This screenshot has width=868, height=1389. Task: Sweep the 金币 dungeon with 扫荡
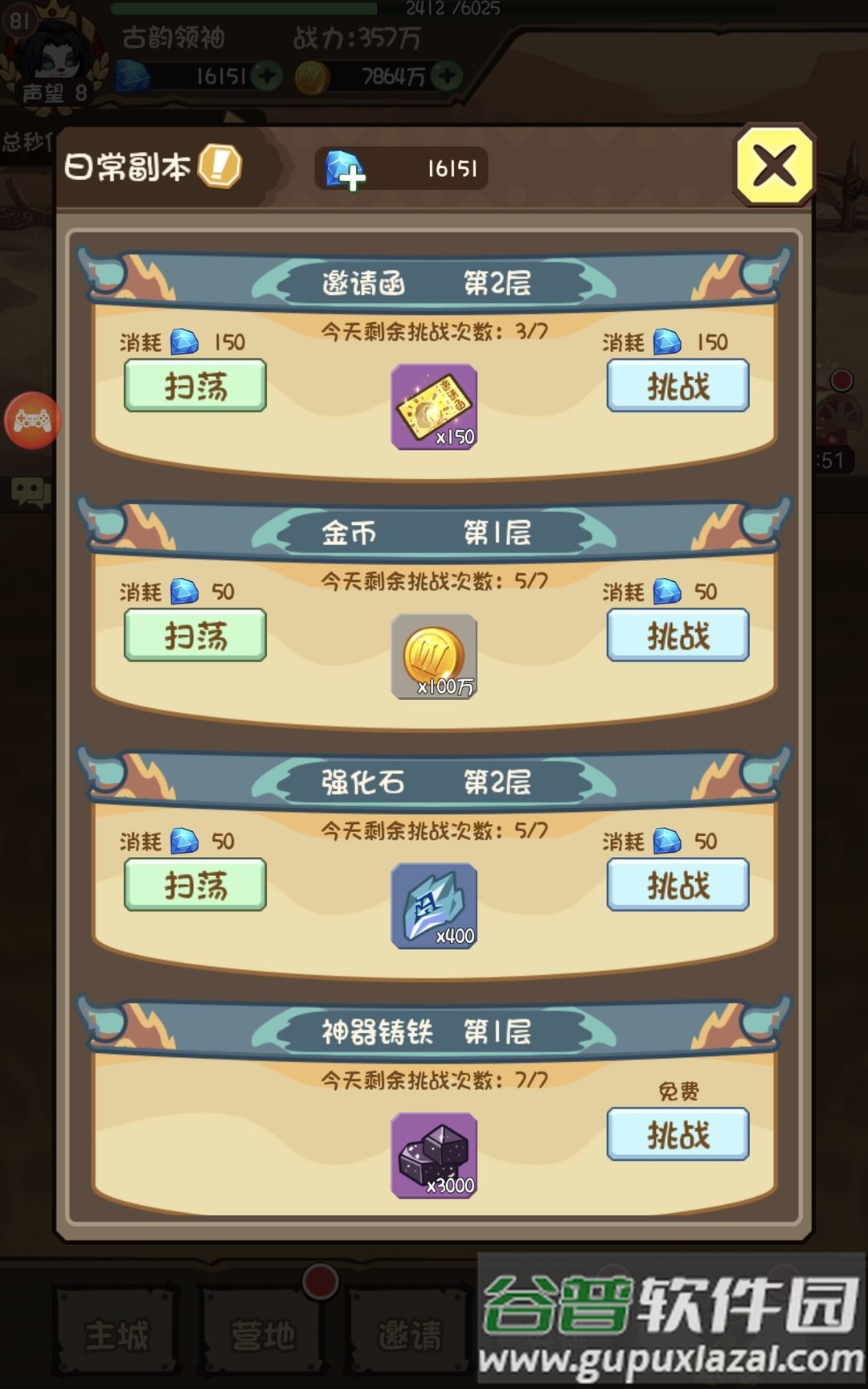195,635
